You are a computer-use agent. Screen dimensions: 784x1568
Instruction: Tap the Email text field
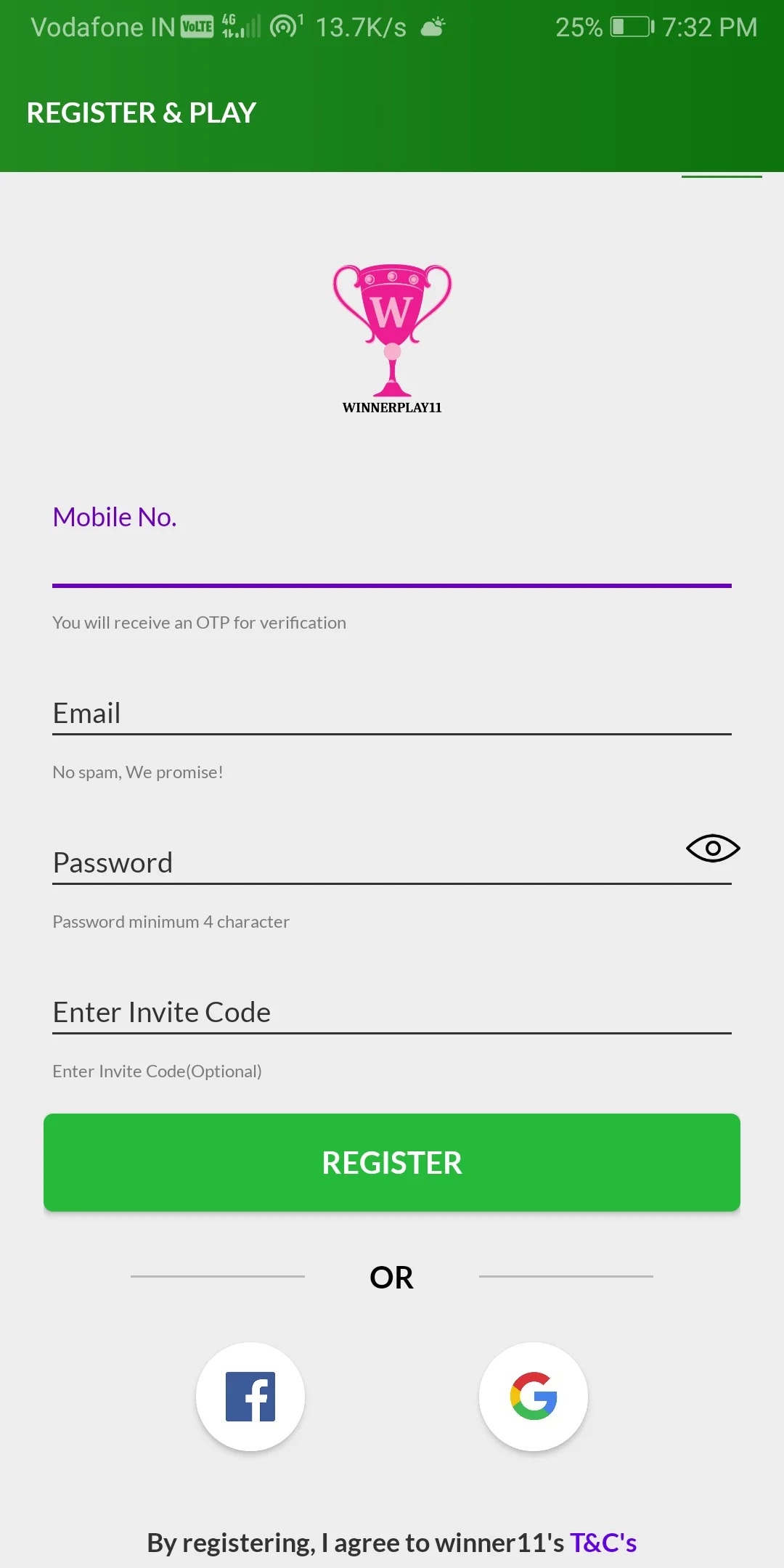[x=392, y=713]
